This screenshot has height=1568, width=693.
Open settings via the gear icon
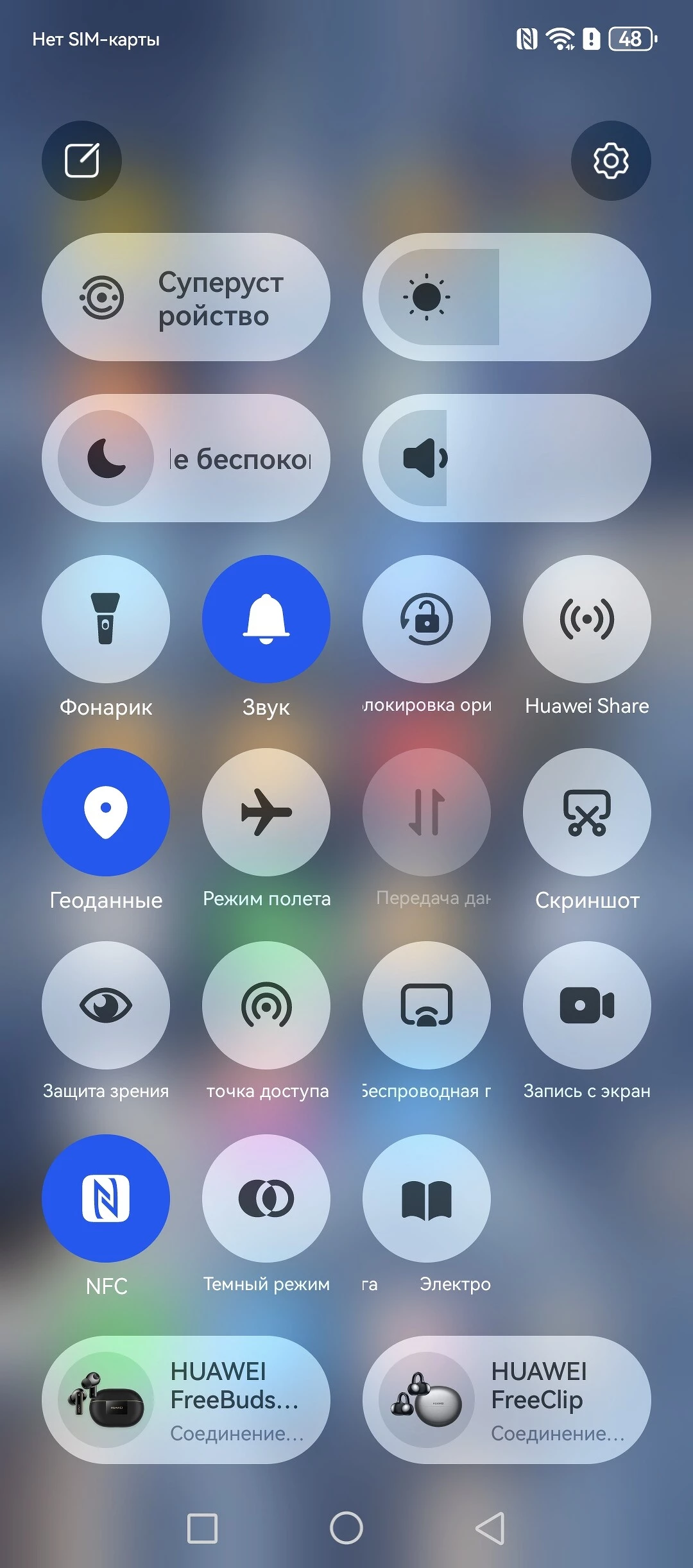[610, 160]
